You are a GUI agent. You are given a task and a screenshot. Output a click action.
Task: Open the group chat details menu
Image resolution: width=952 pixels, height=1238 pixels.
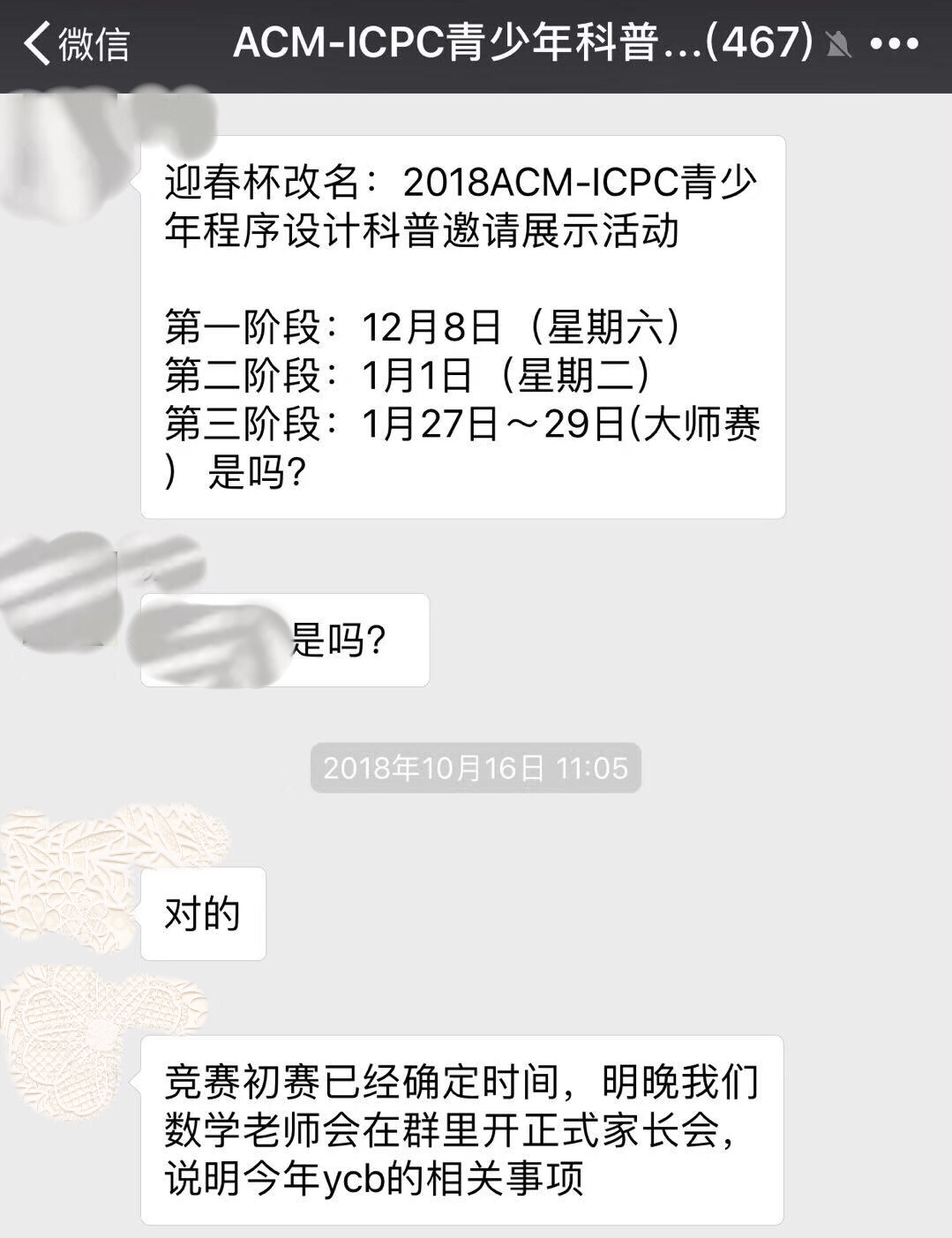tap(895, 43)
